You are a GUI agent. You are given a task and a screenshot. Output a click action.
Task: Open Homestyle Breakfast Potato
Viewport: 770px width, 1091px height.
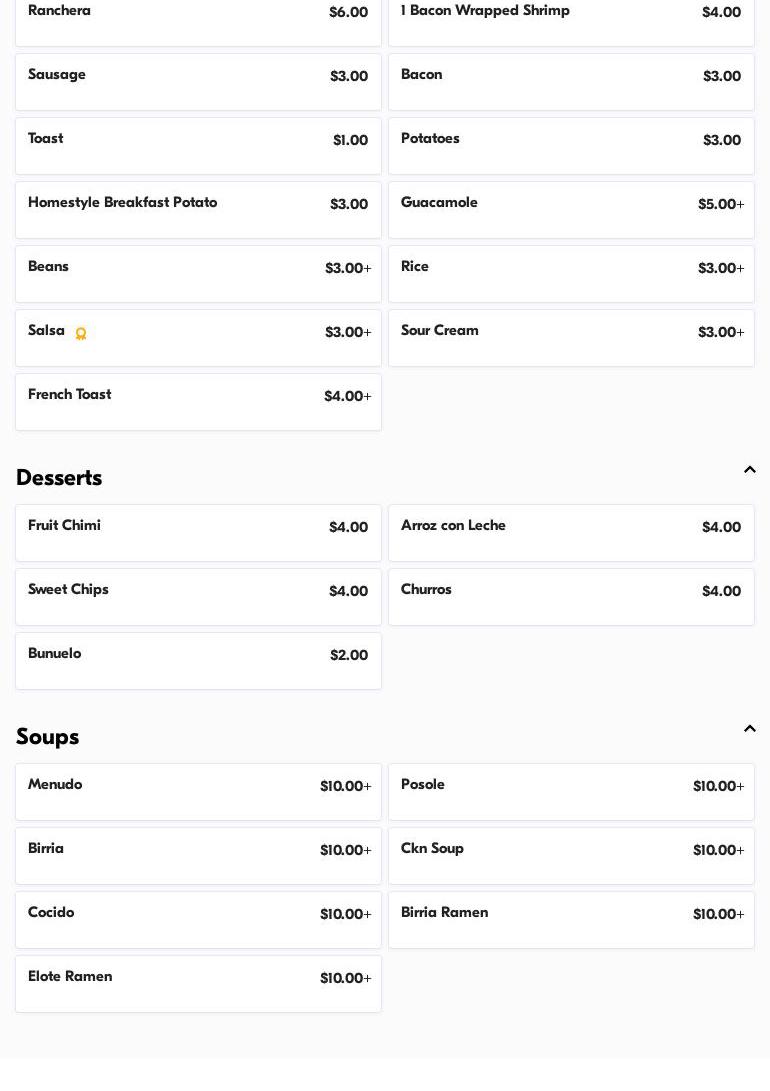pos(198,210)
